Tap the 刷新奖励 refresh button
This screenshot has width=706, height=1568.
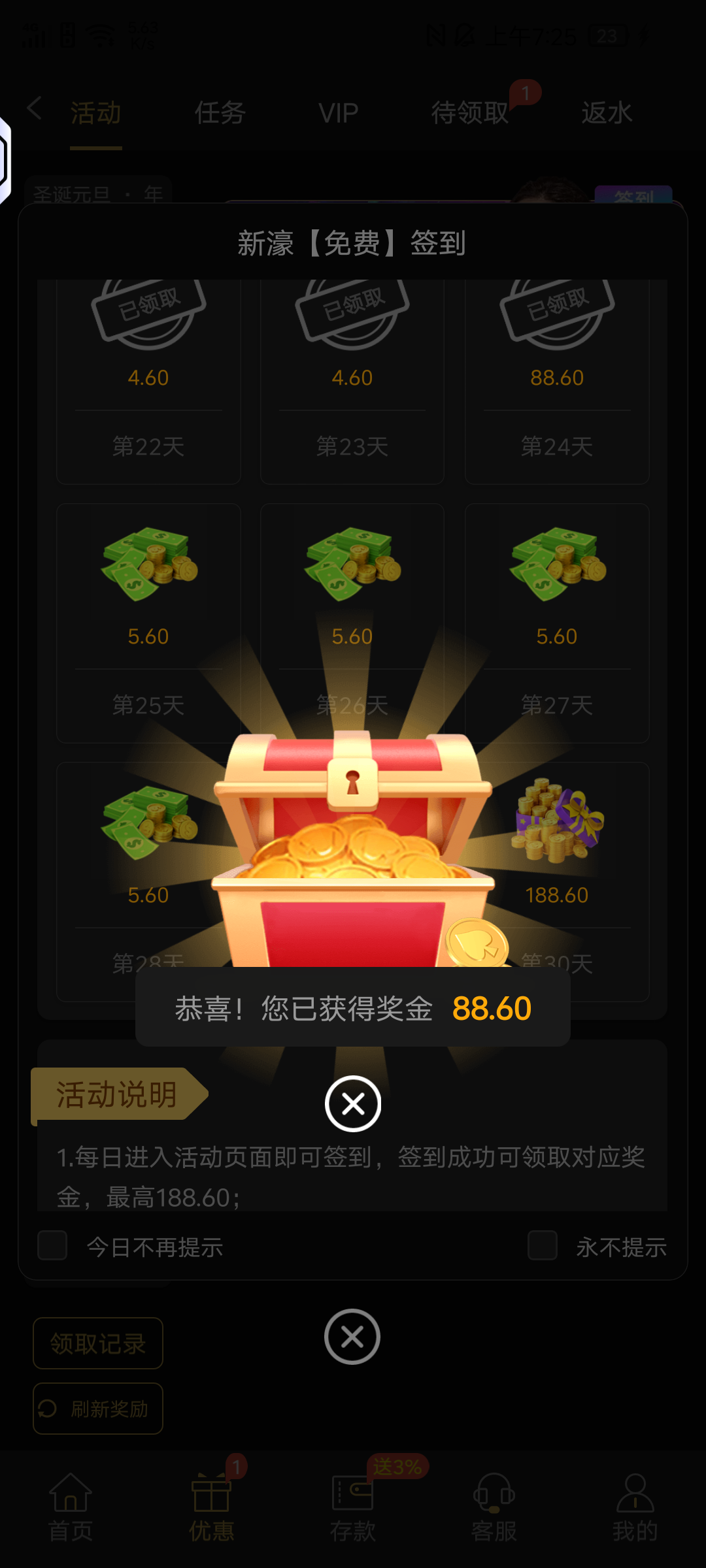98,1409
